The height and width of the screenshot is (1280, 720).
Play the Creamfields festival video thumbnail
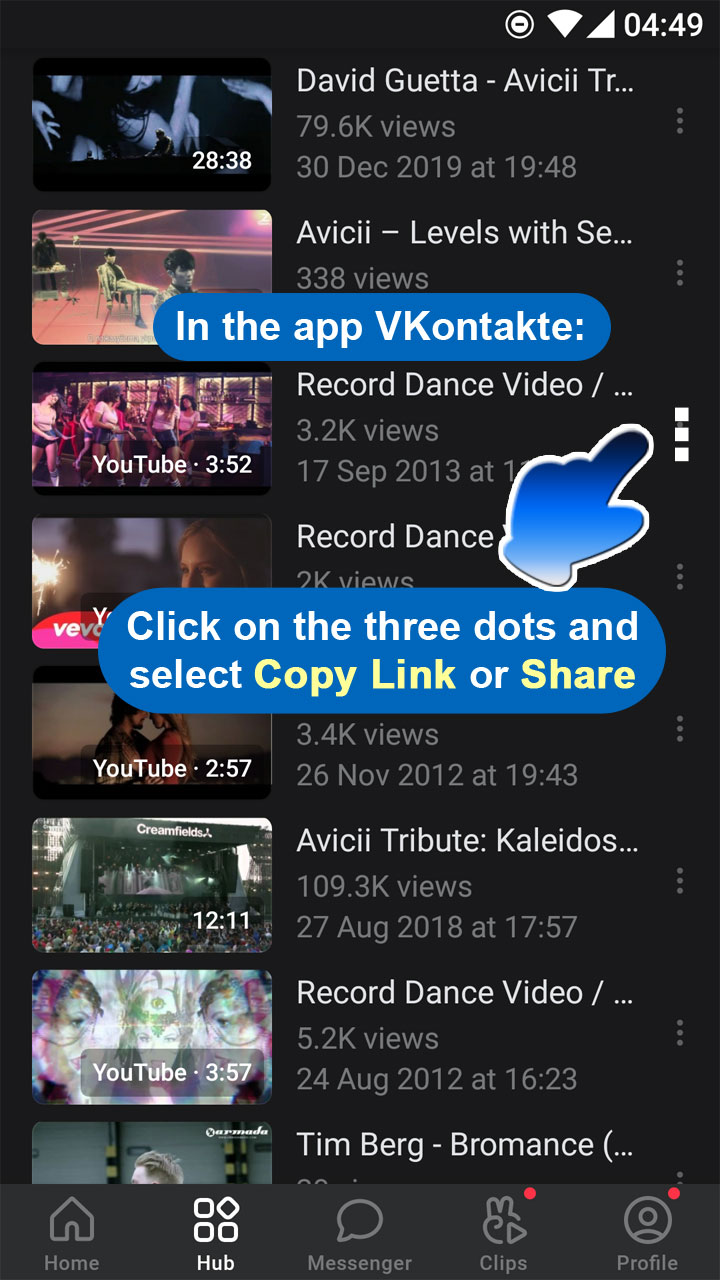pyautogui.click(x=151, y=884)
